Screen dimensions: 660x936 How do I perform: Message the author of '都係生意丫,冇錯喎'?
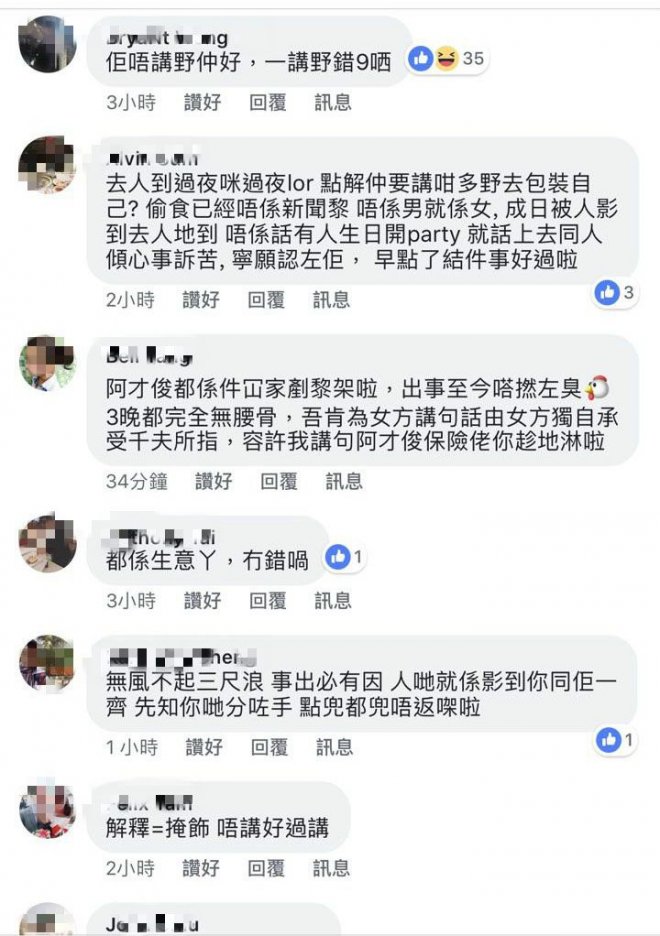click(331, 600)
